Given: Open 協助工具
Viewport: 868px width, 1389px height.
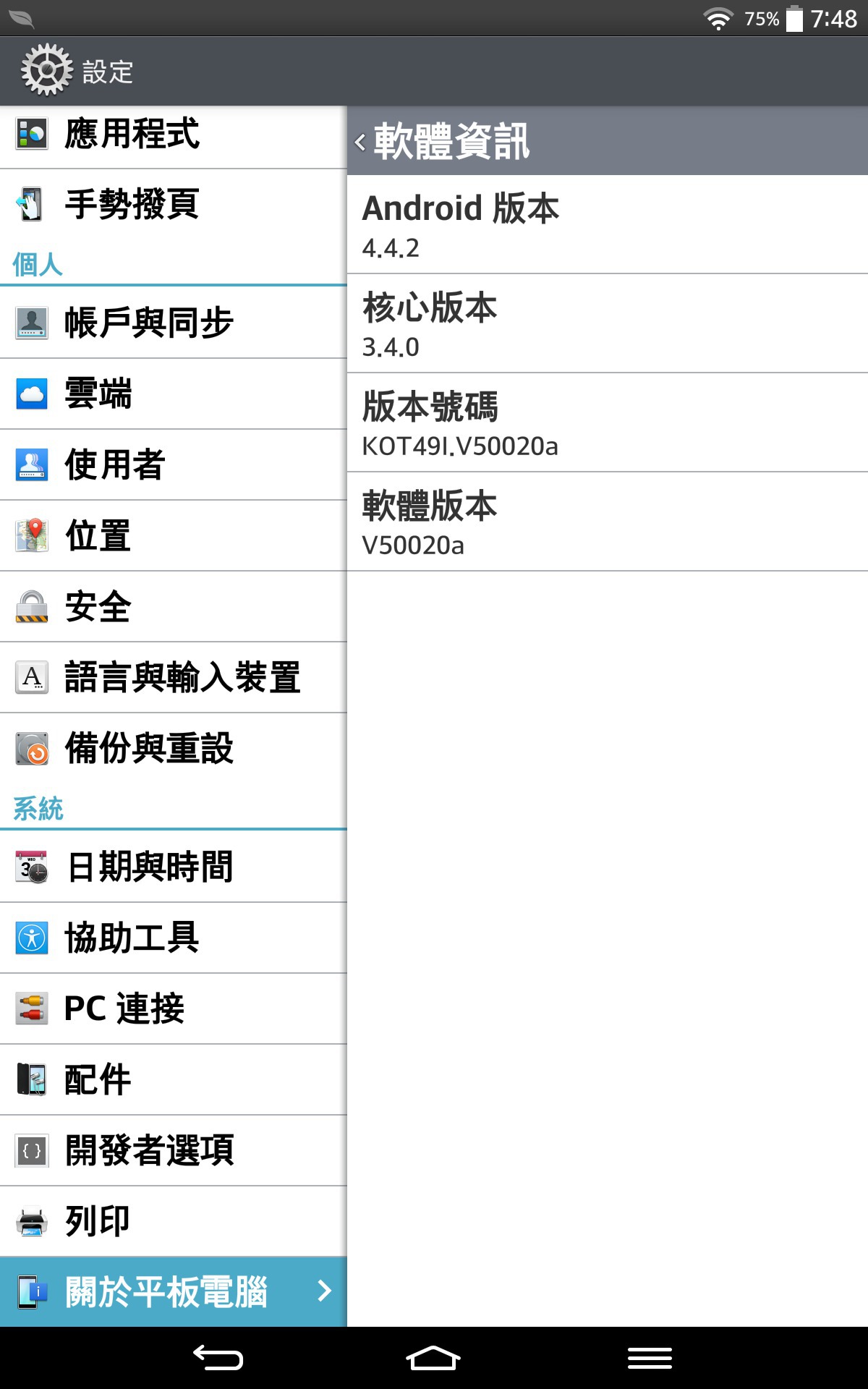Looking at the screenshot, I should click(174, 938).
